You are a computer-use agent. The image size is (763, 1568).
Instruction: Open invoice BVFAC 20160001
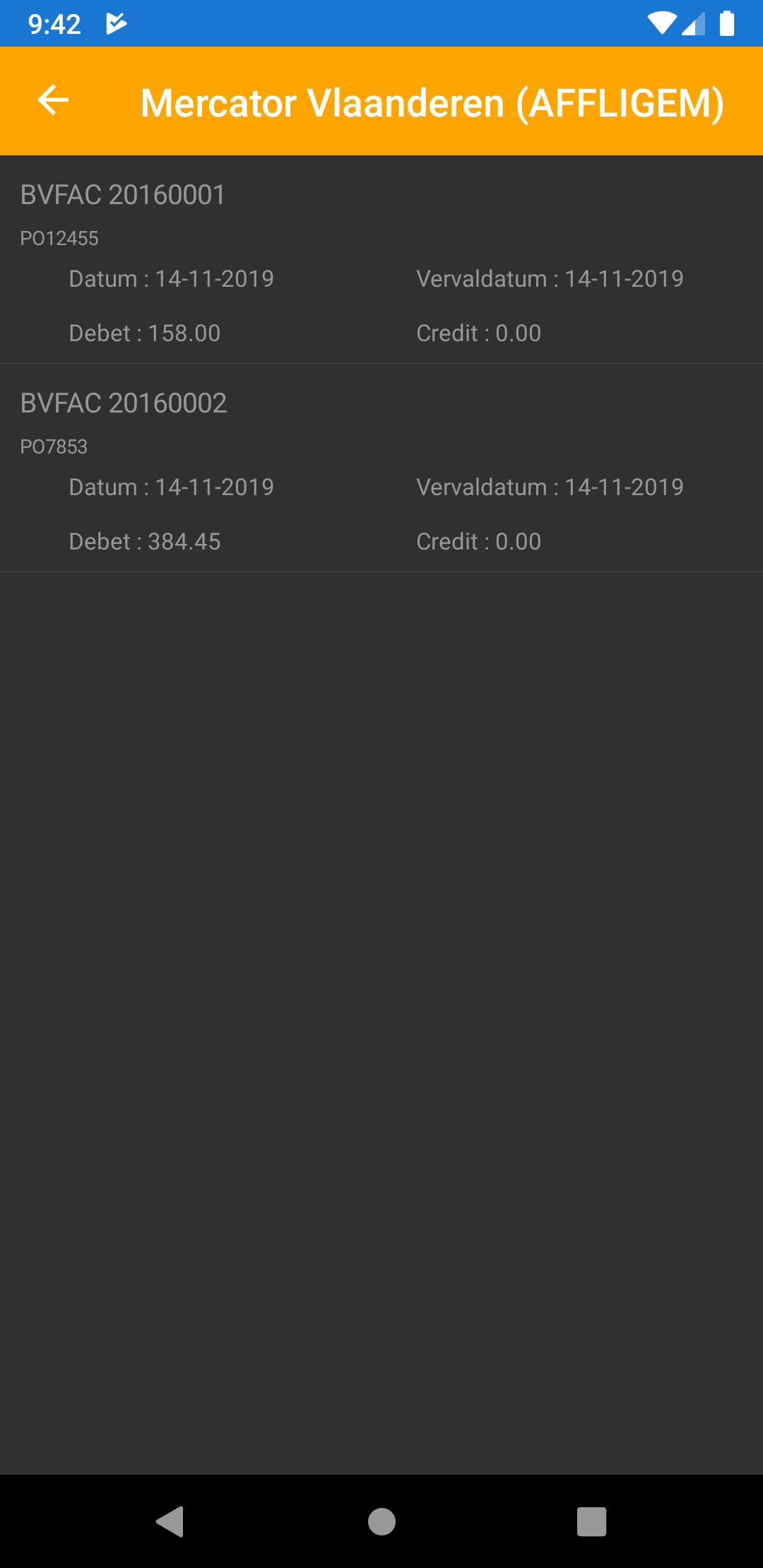381,260
